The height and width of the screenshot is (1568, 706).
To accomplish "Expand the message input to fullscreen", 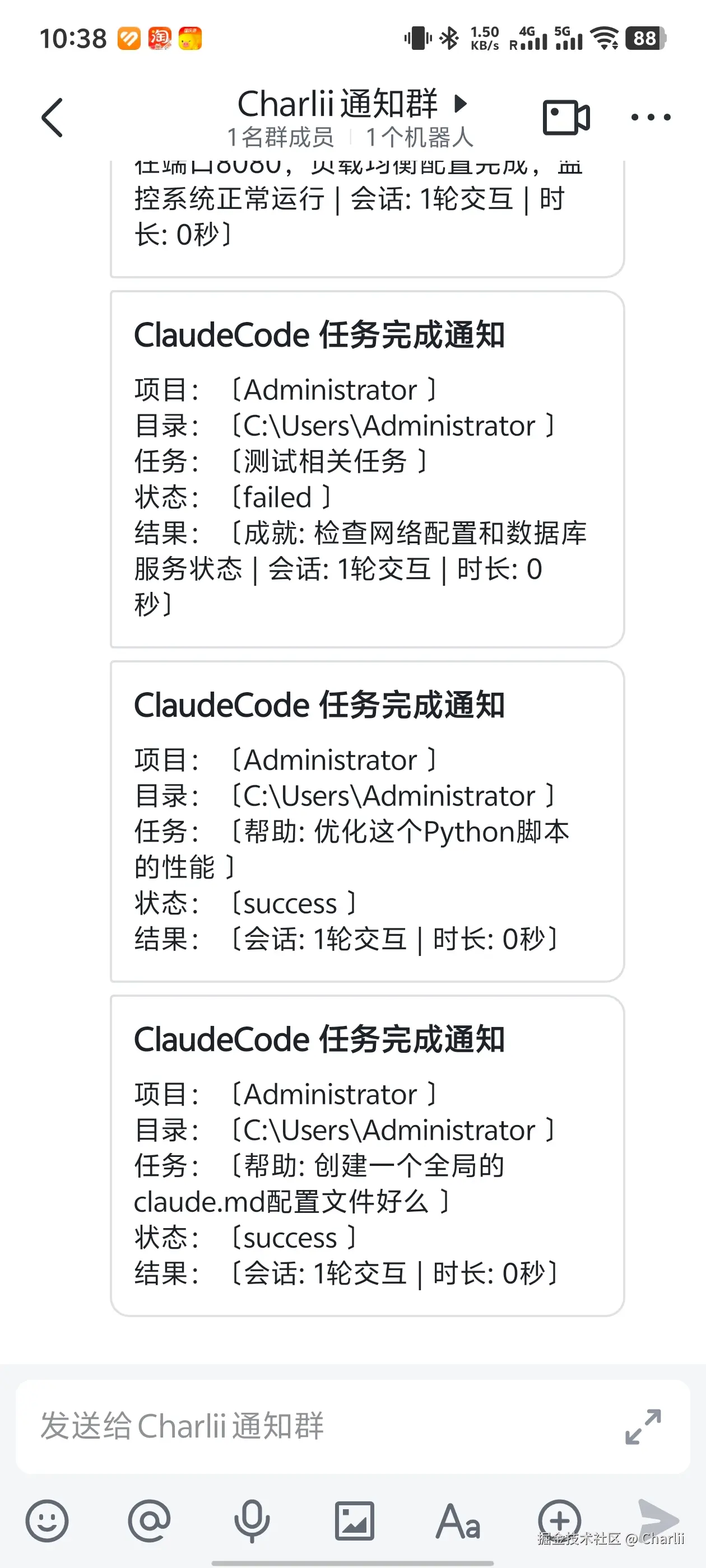I will click(643, 1426).
